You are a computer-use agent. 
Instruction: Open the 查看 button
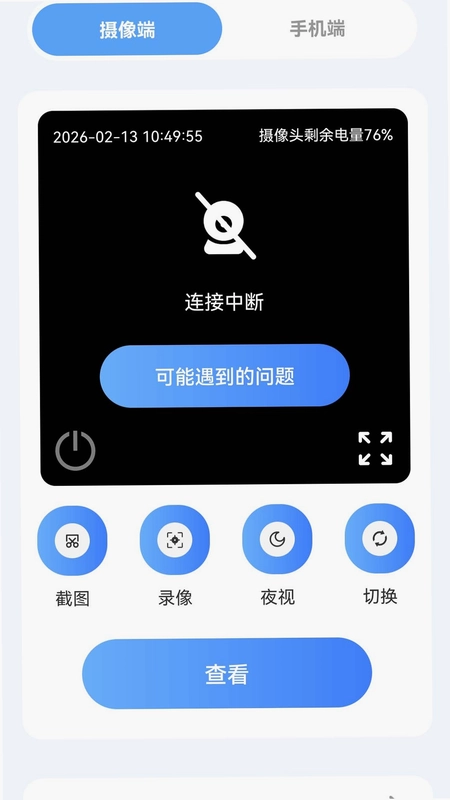[227, 673]
